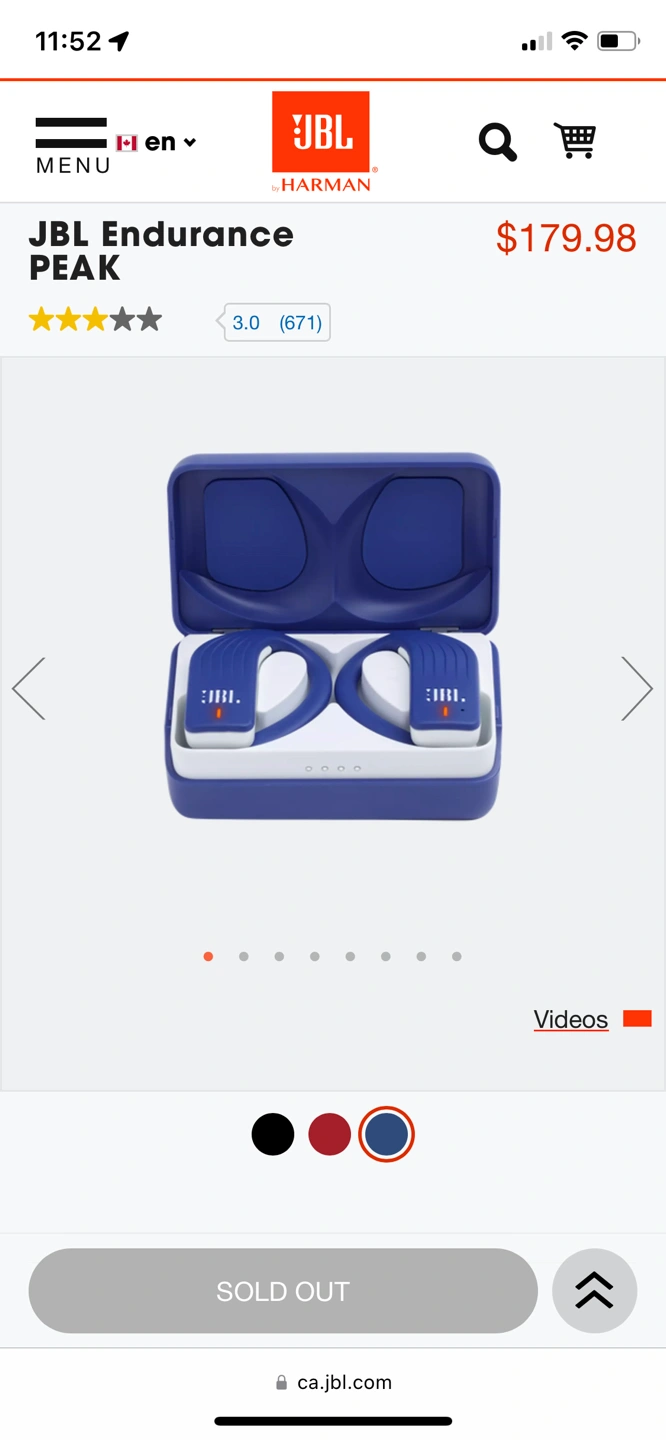Tap the Sold Out button
This screenshot has height=1440, width=666.
tap(283, 1291)
